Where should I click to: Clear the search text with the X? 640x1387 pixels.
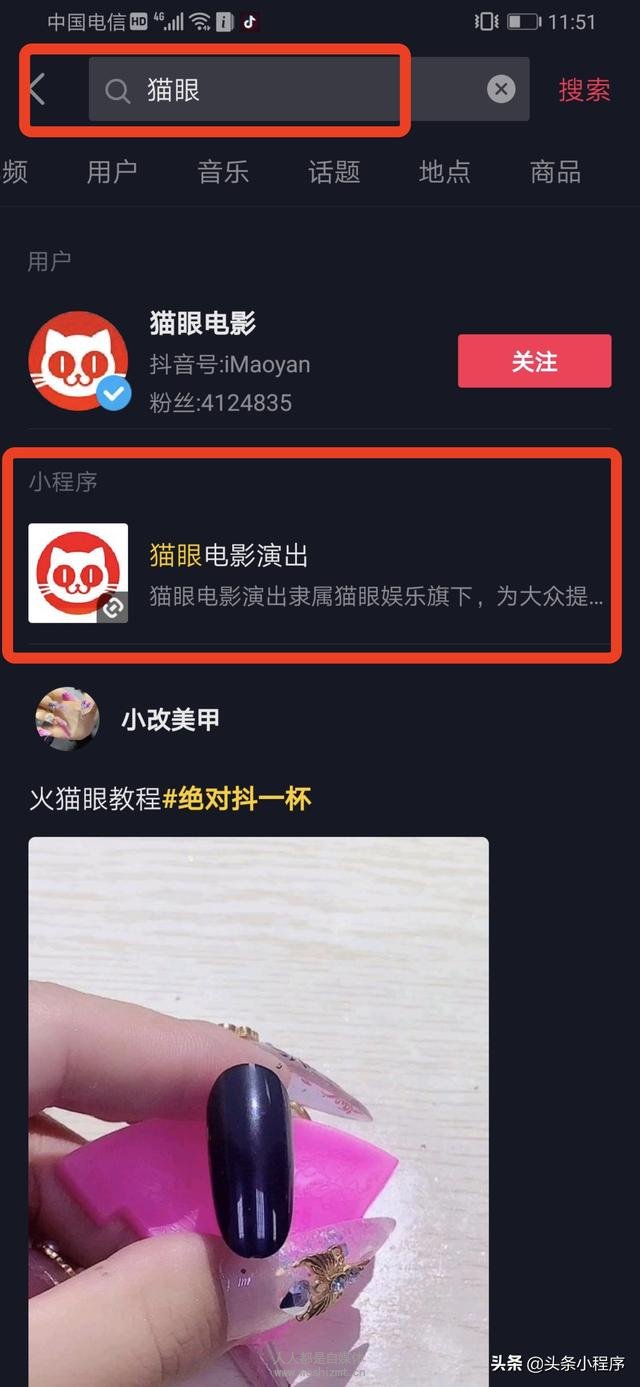(x=501, y=90)
